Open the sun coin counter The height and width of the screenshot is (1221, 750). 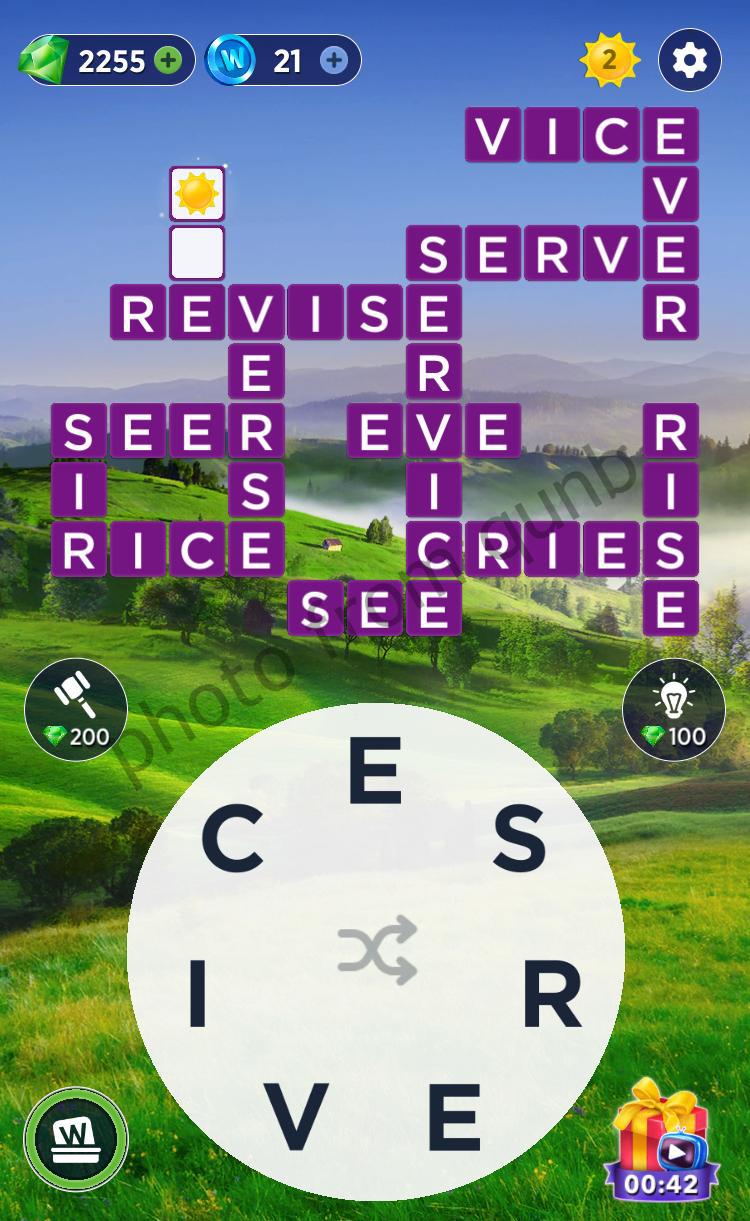tap(609, 61)
